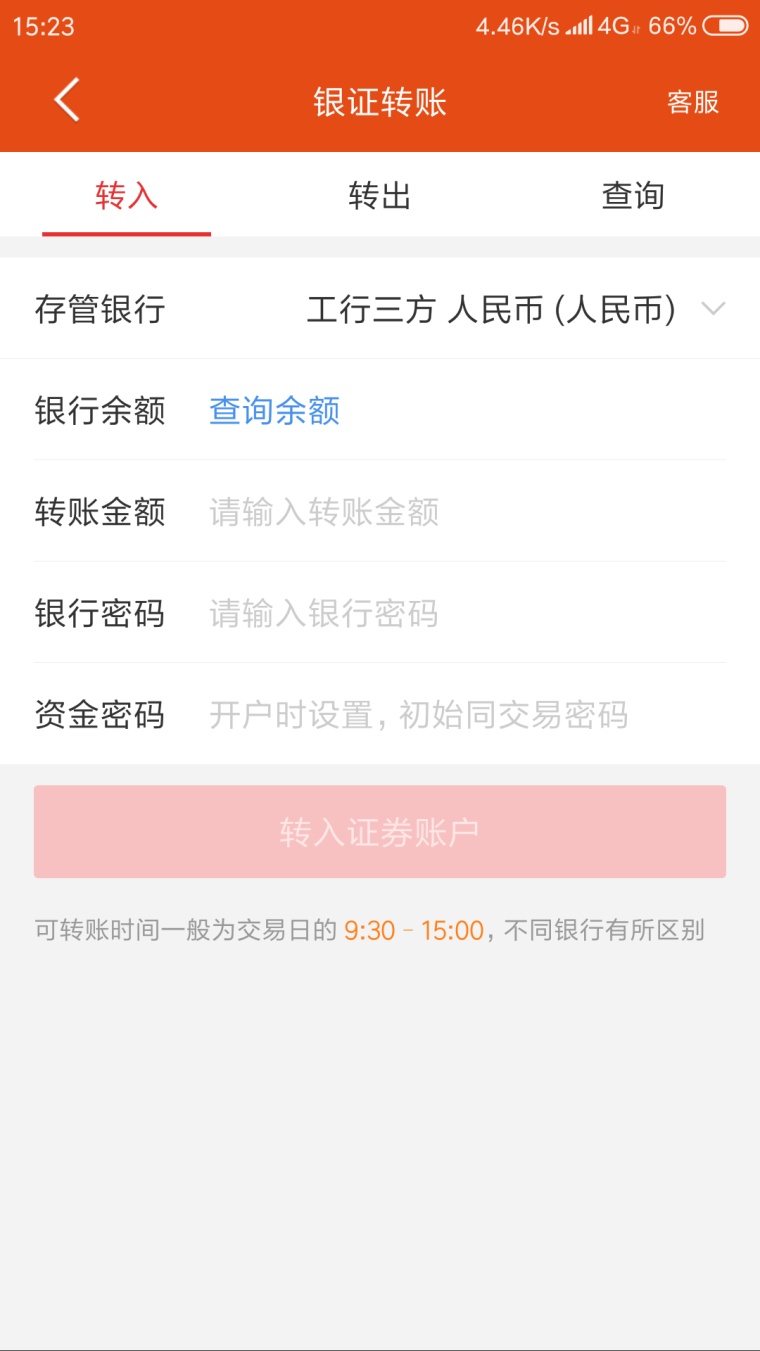Image resolution: width=760 pixels, height=1351 pixels.
Task: Open 客服 customer service
Action: [693, 102]
